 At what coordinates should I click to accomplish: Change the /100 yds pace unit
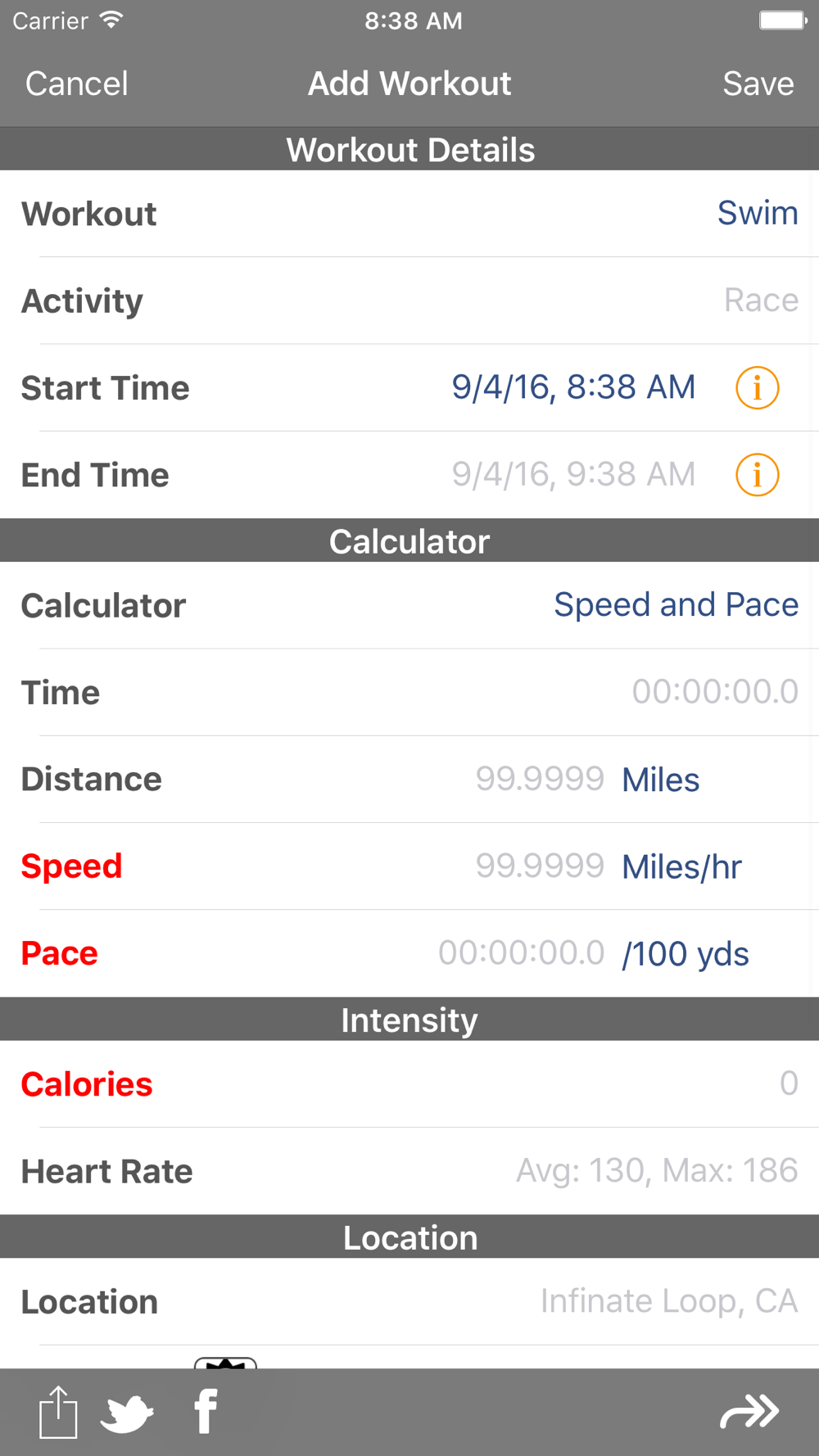point(685,954)
